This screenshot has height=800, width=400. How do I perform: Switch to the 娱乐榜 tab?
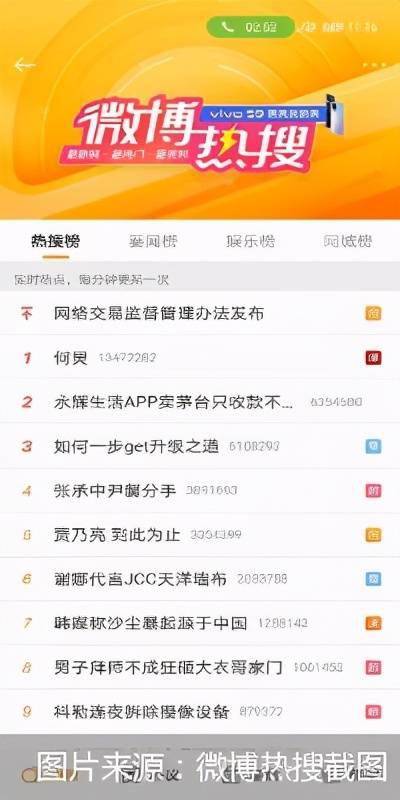click(250, 241)
